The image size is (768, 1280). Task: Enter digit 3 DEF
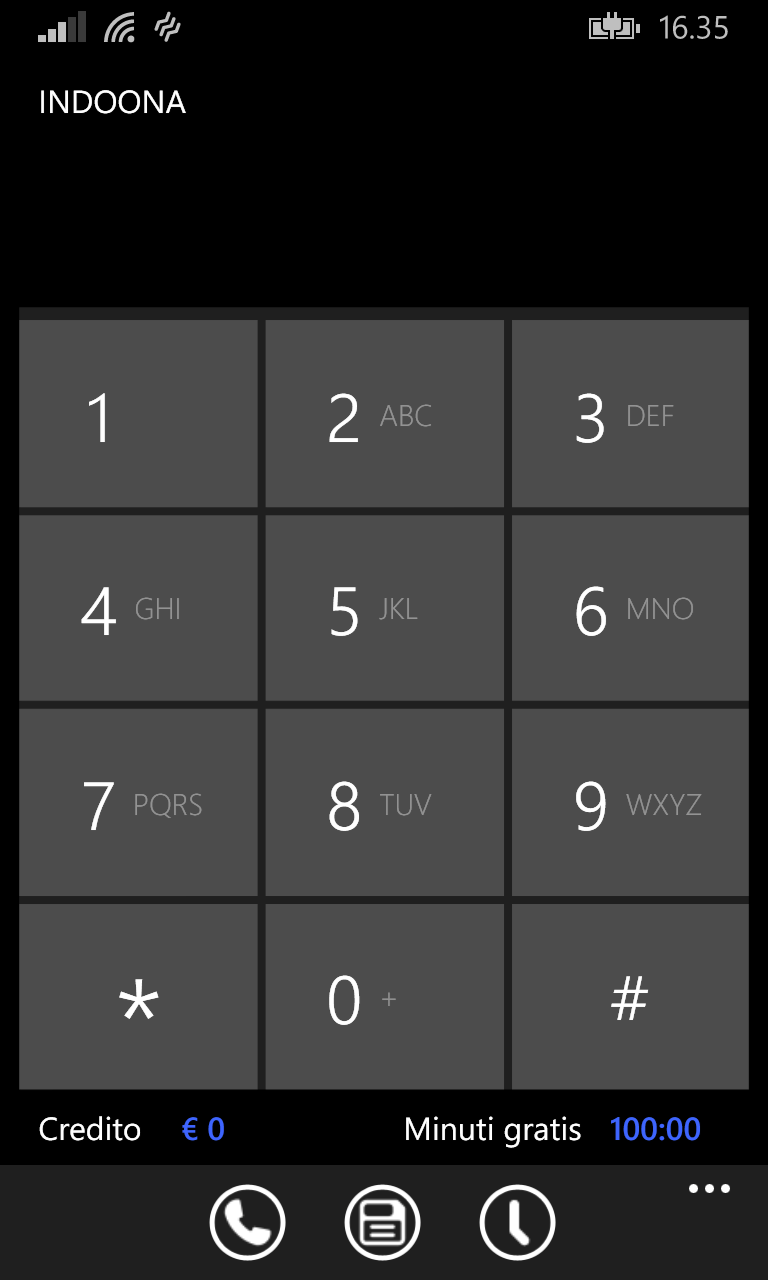click(630, 414)
